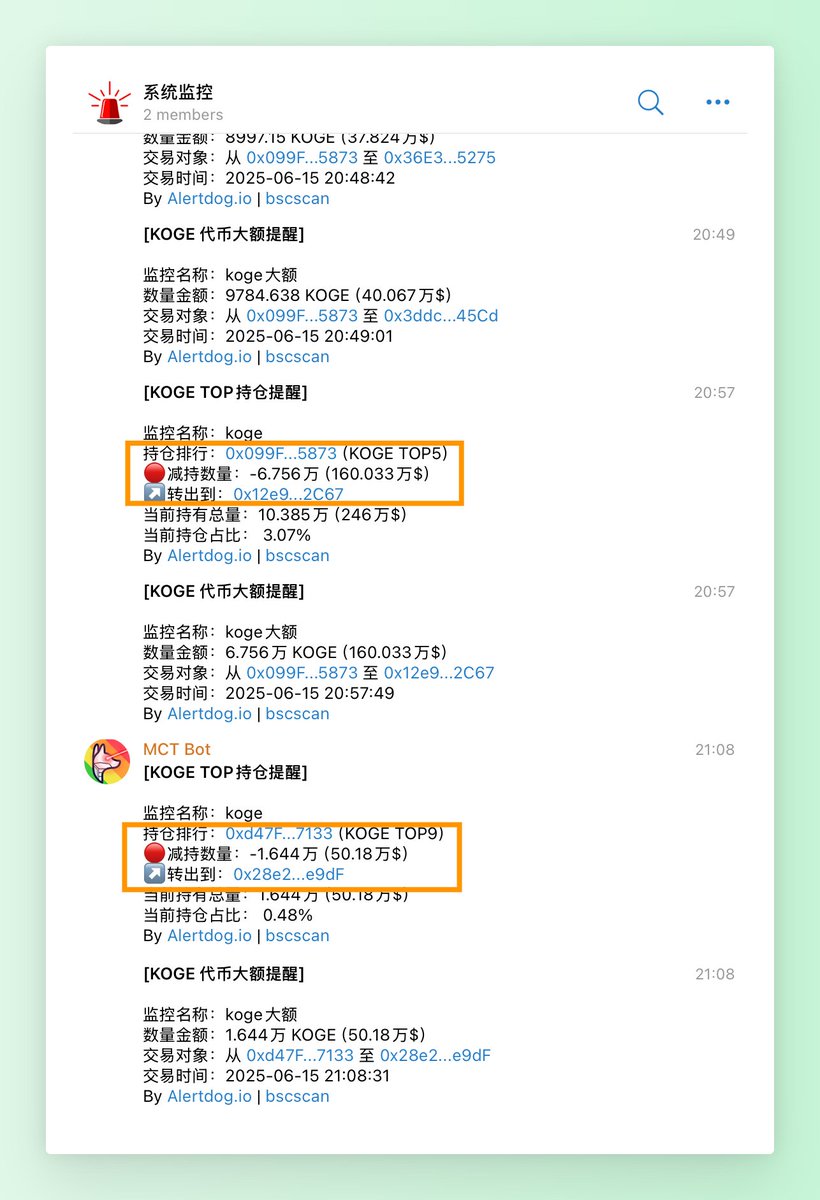Open 0x12e9...2C67 after the 转出到 arrow
This screenshot has height=1200, width=820.
(x=288, y=494)
